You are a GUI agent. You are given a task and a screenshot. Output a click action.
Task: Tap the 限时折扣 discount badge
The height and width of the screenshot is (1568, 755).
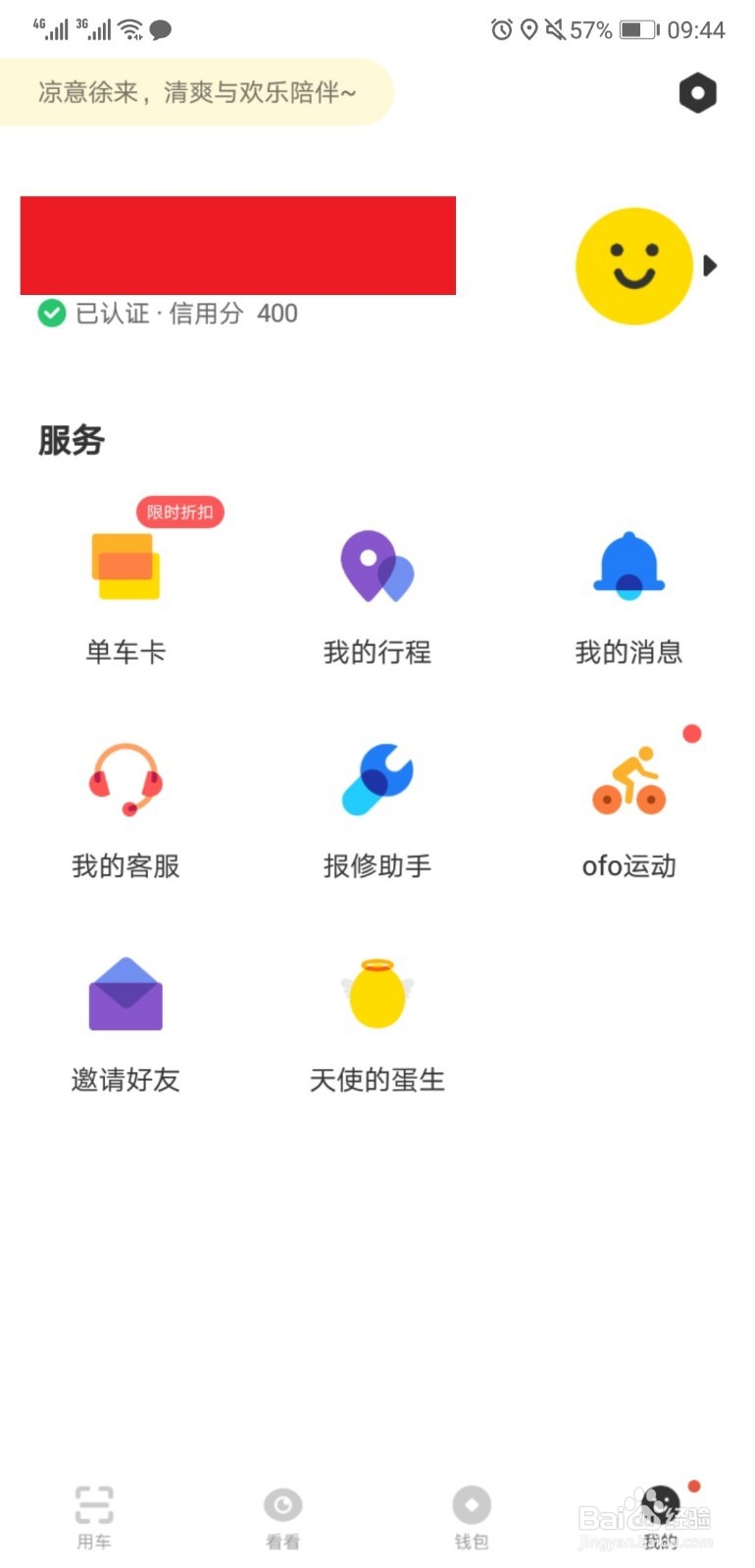[x=179, y=513]
